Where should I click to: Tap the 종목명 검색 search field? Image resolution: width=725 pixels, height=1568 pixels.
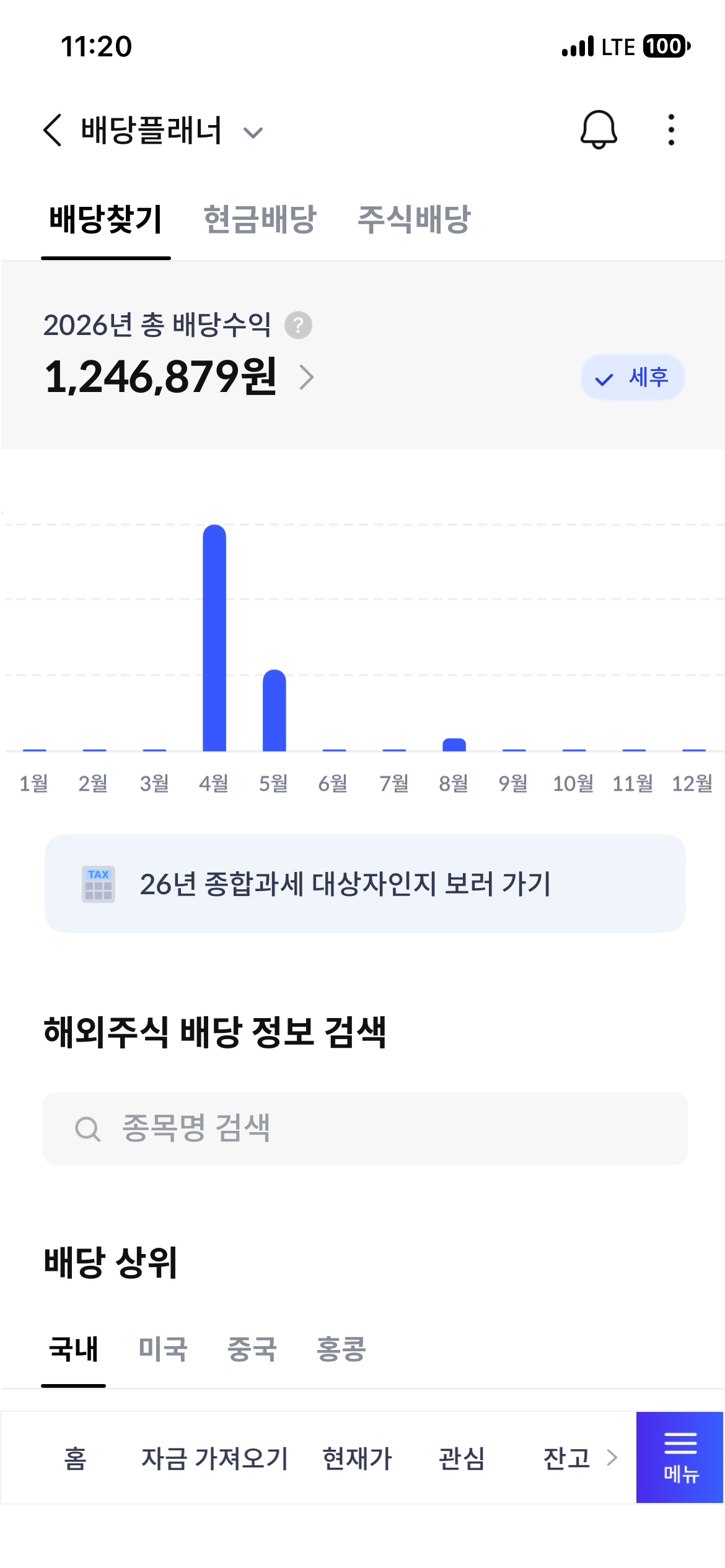(365, 1128)
